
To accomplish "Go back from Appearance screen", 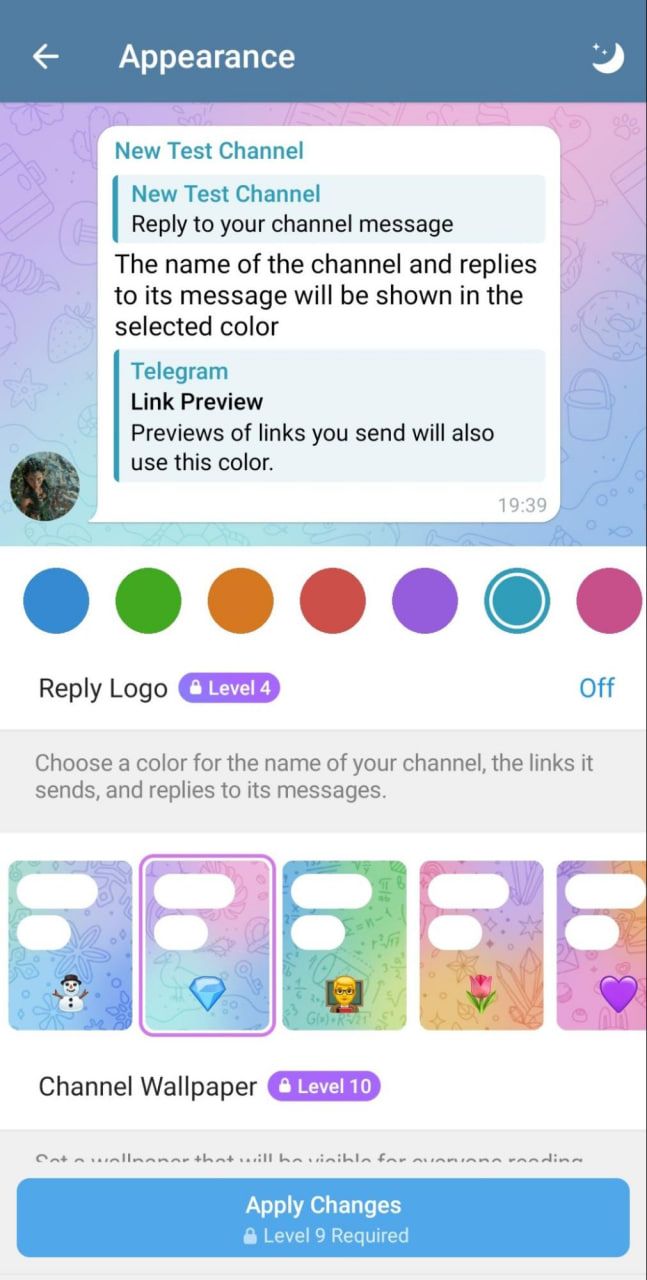I will (x=46, y=57).
